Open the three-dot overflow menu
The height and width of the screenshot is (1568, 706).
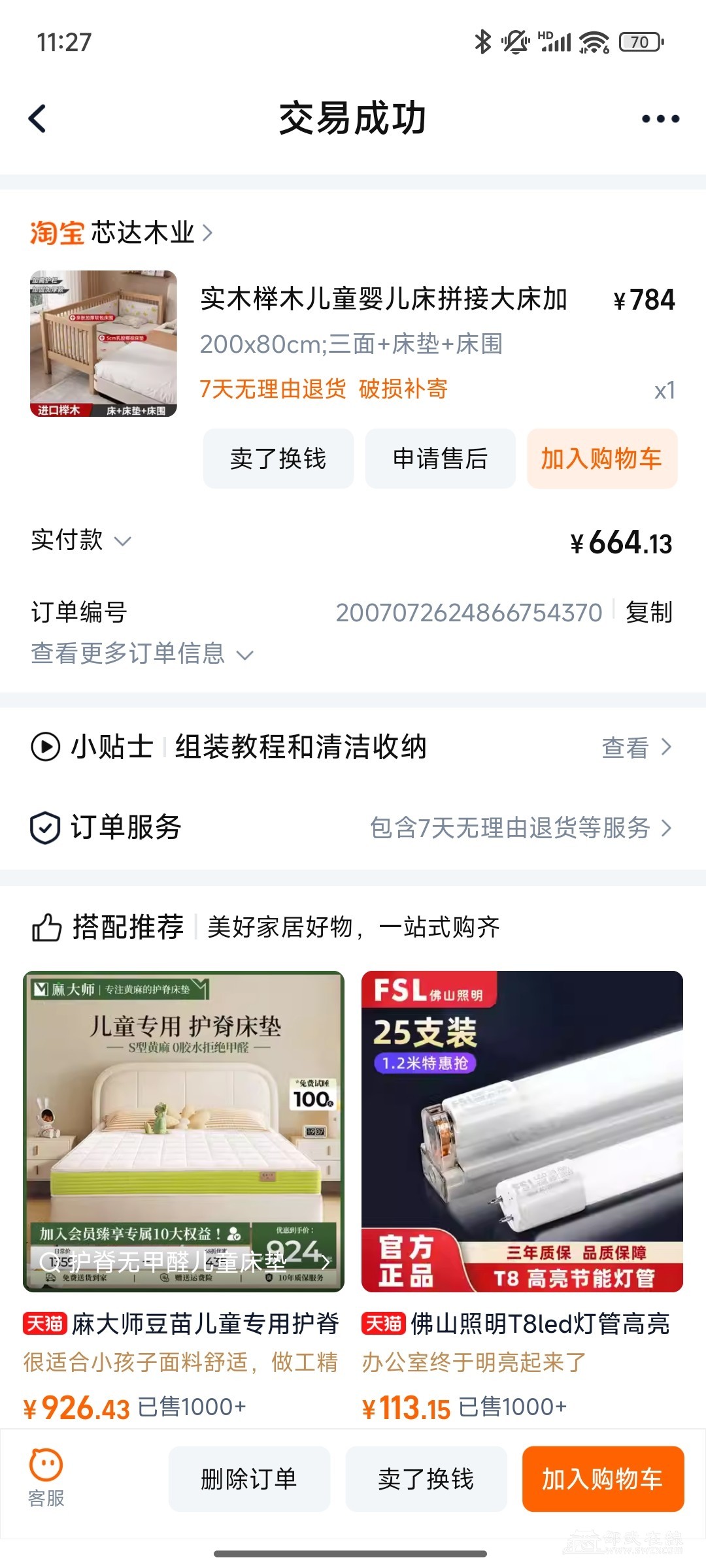click(660, 119)
